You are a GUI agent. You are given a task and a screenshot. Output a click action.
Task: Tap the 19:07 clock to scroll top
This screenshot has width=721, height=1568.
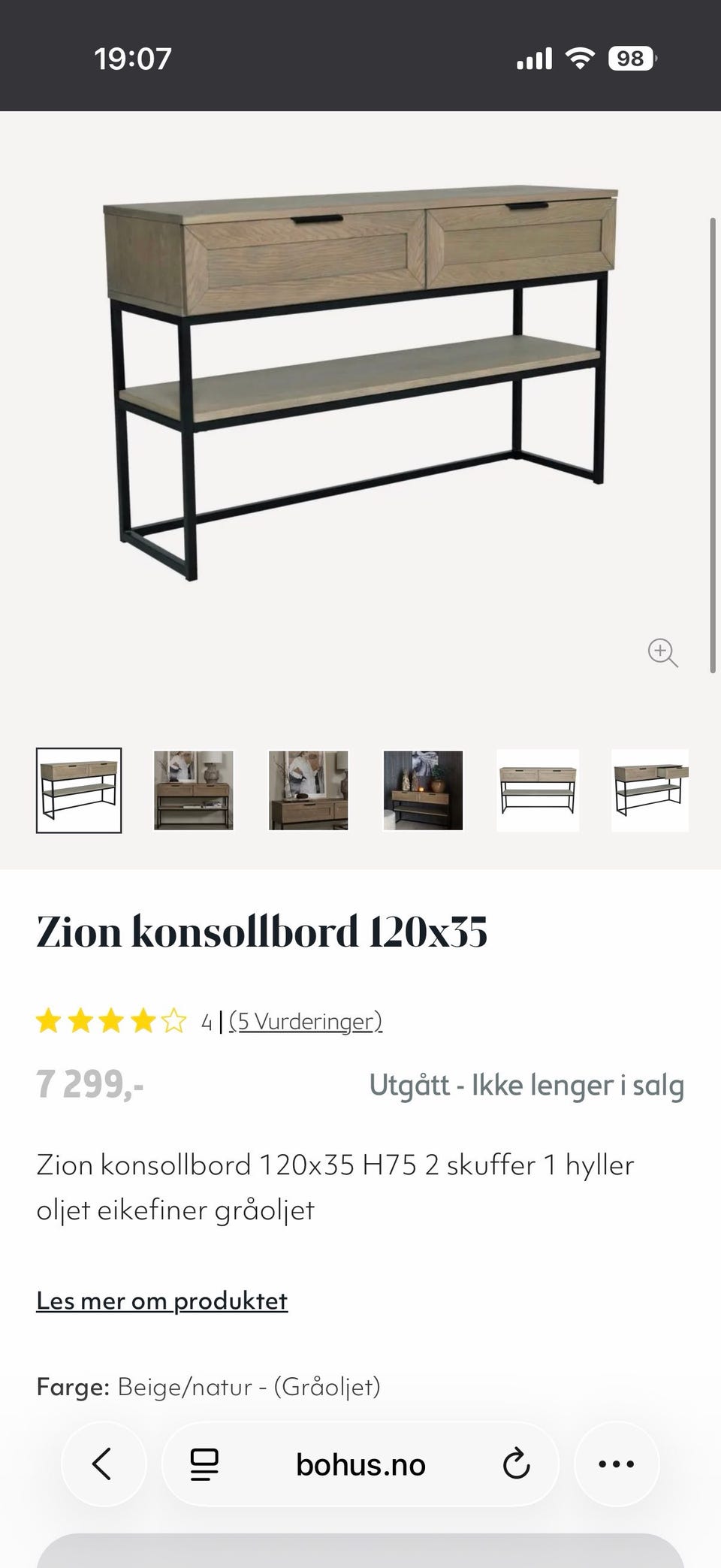134,57
